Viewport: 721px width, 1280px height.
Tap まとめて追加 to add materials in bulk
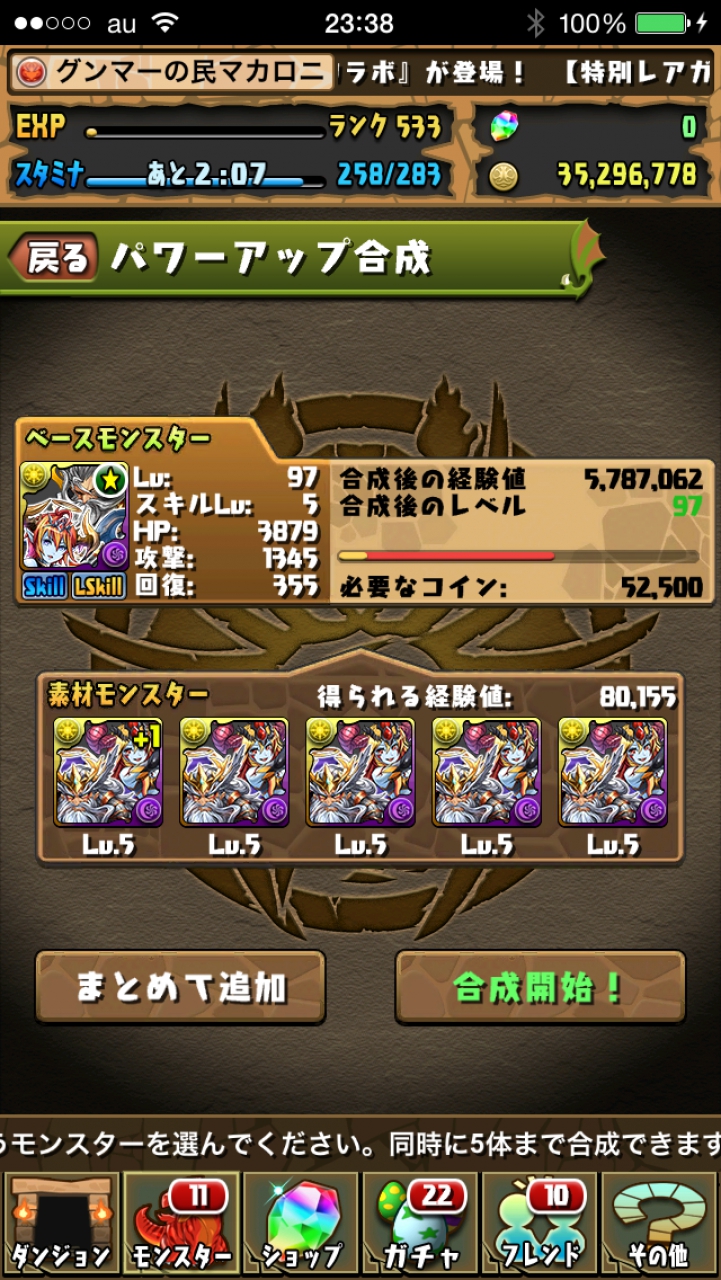(181, 987)
